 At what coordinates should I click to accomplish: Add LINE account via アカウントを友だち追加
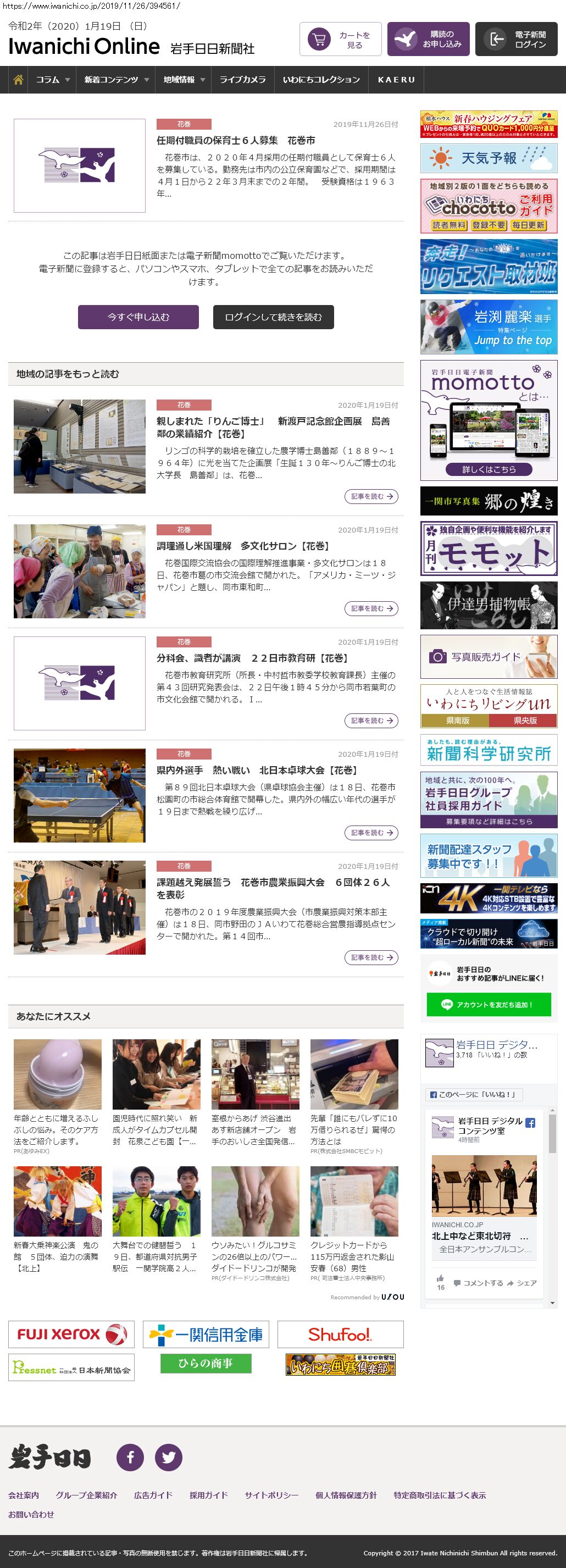coord(489,1005)
